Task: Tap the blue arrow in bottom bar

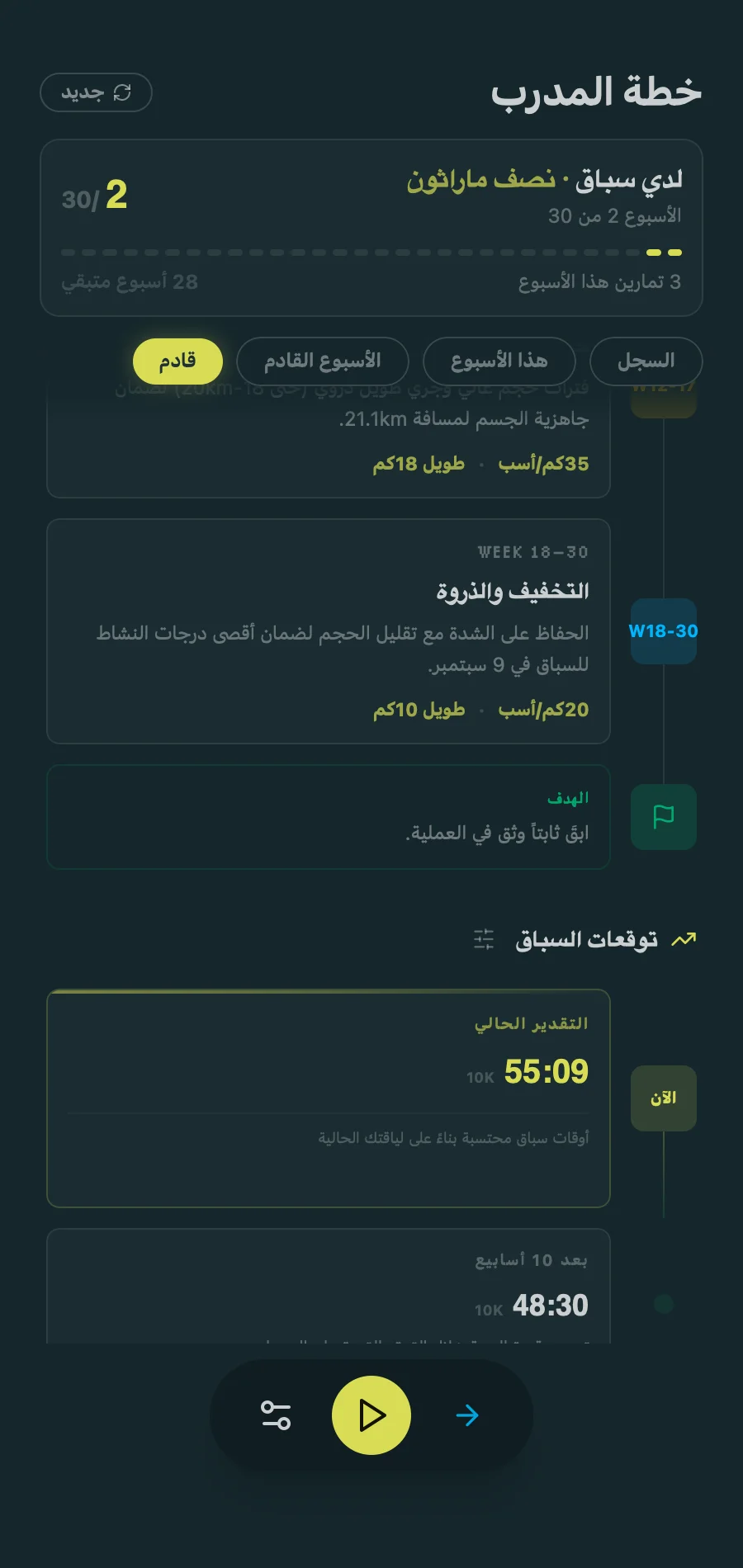Action: pyautogui.click(x=467, y=1415)
